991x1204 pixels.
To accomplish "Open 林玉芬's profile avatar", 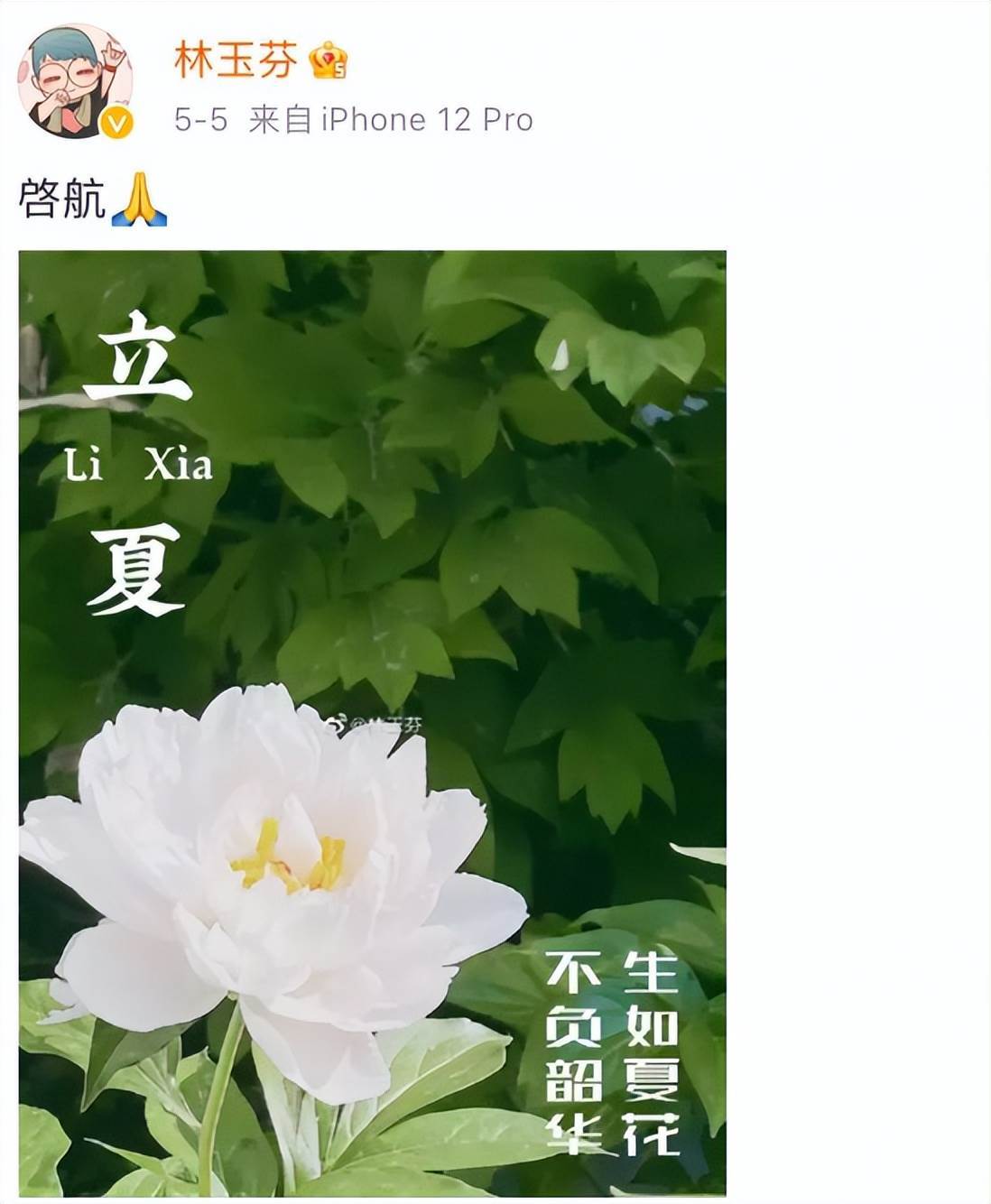I will pos(75,81).
